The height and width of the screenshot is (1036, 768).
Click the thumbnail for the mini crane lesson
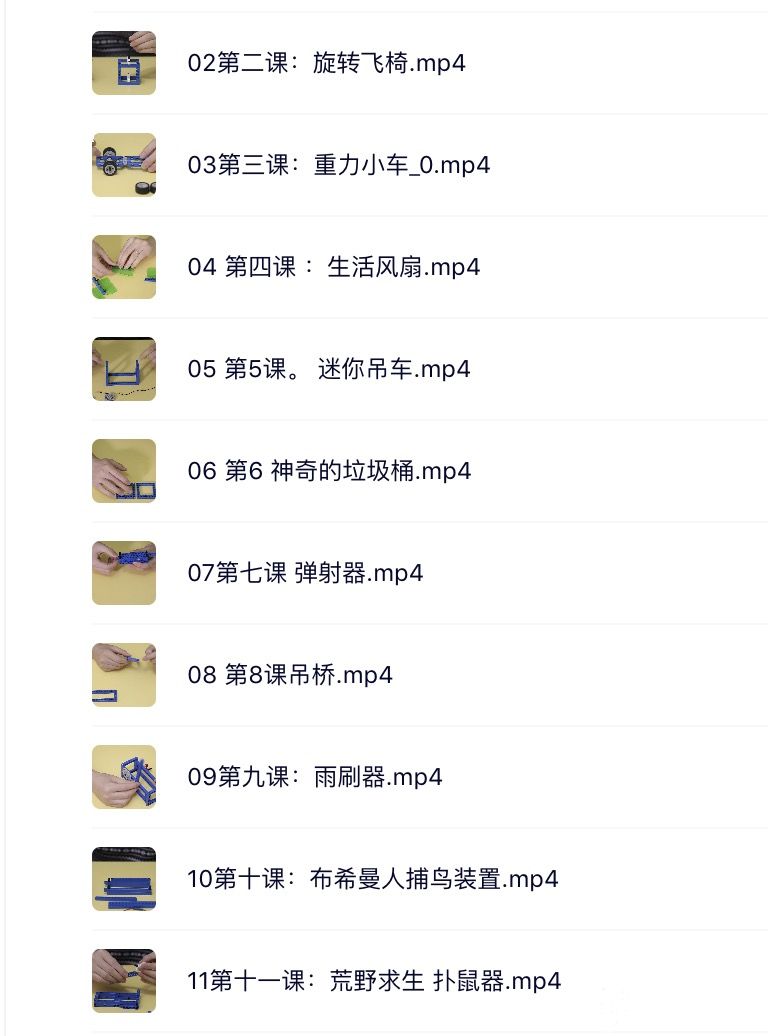(123, 369)
